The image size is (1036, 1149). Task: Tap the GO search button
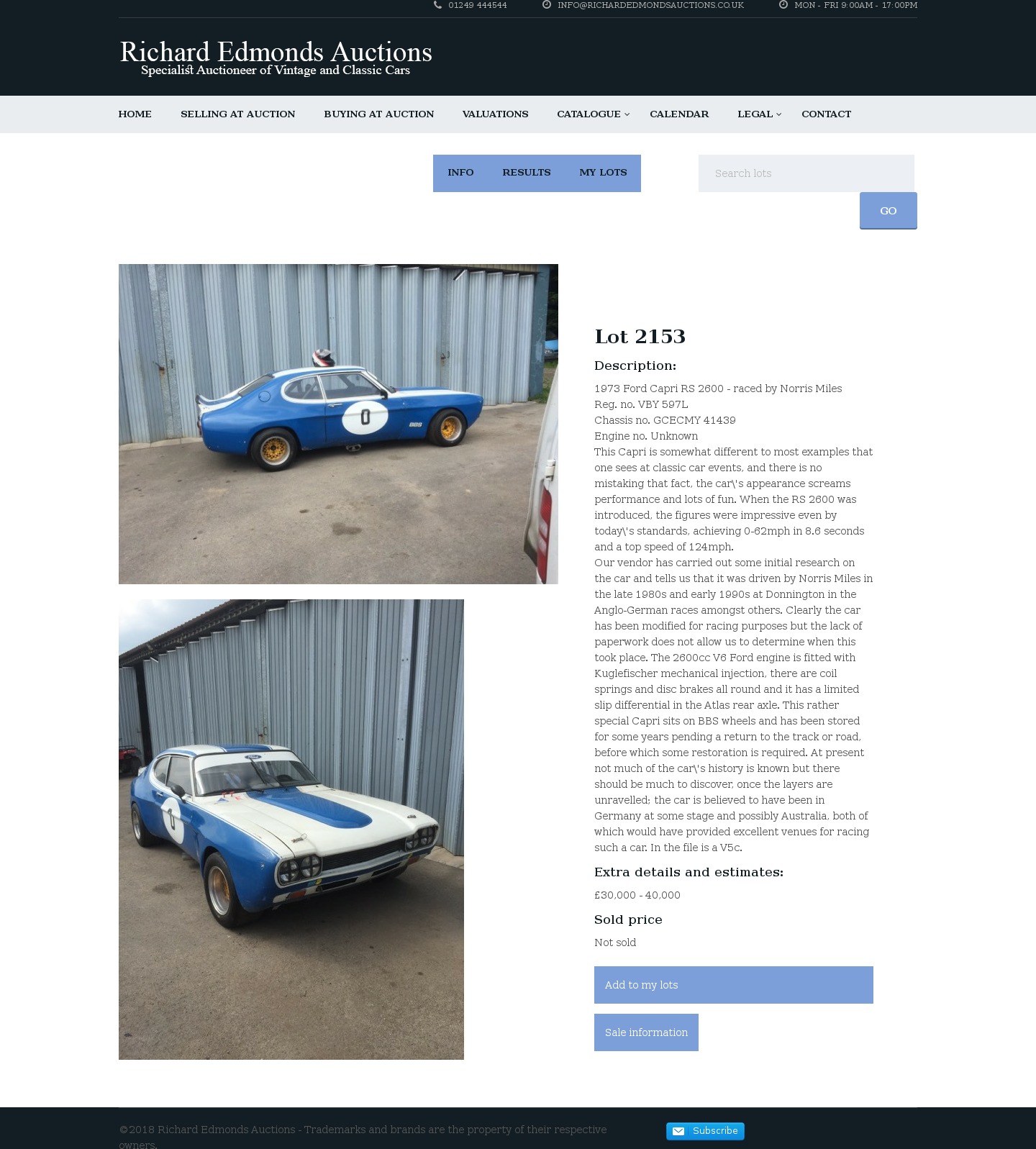click(888, 211)
